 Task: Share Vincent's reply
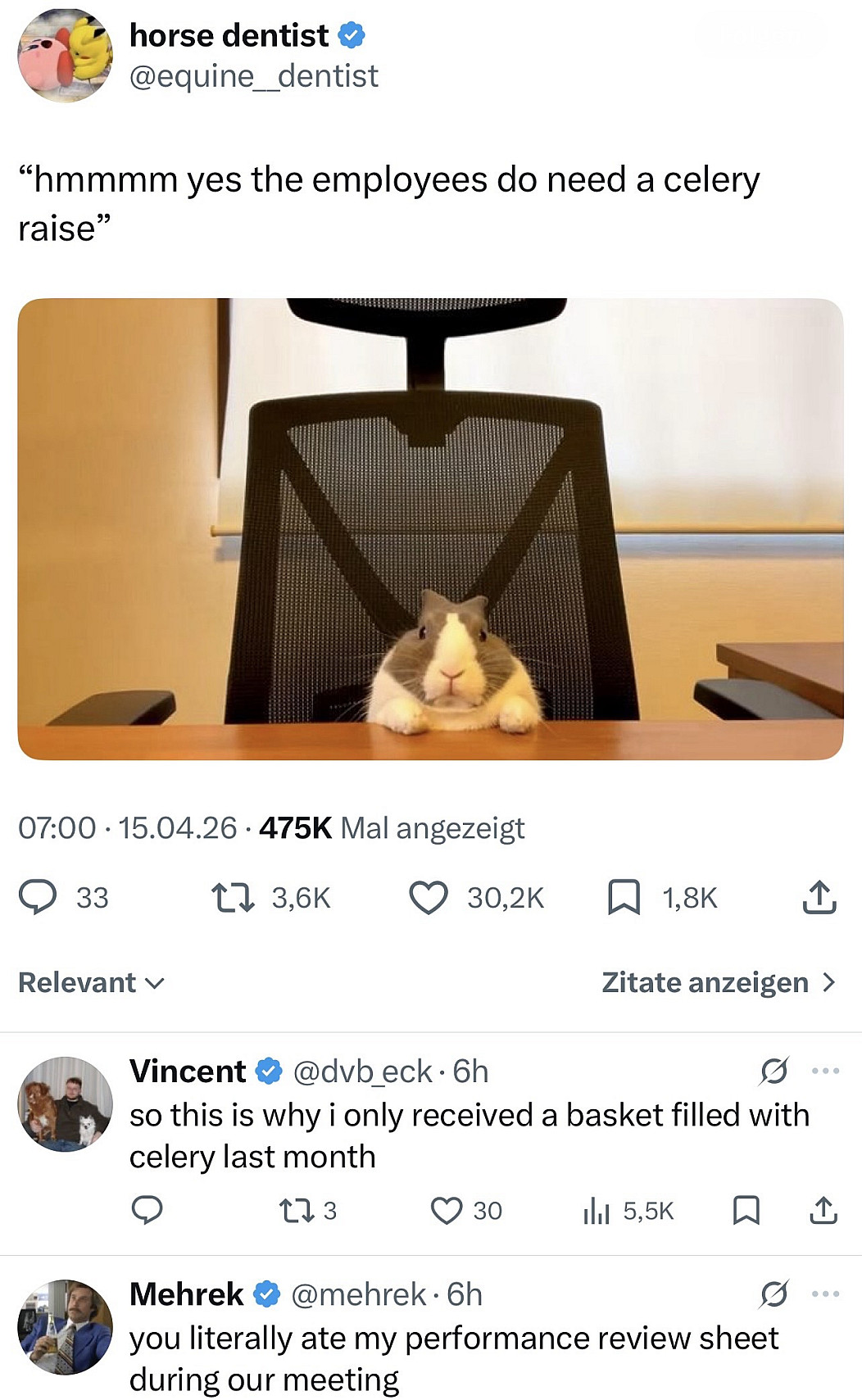pyautogui.click(x=823, y=1210)
